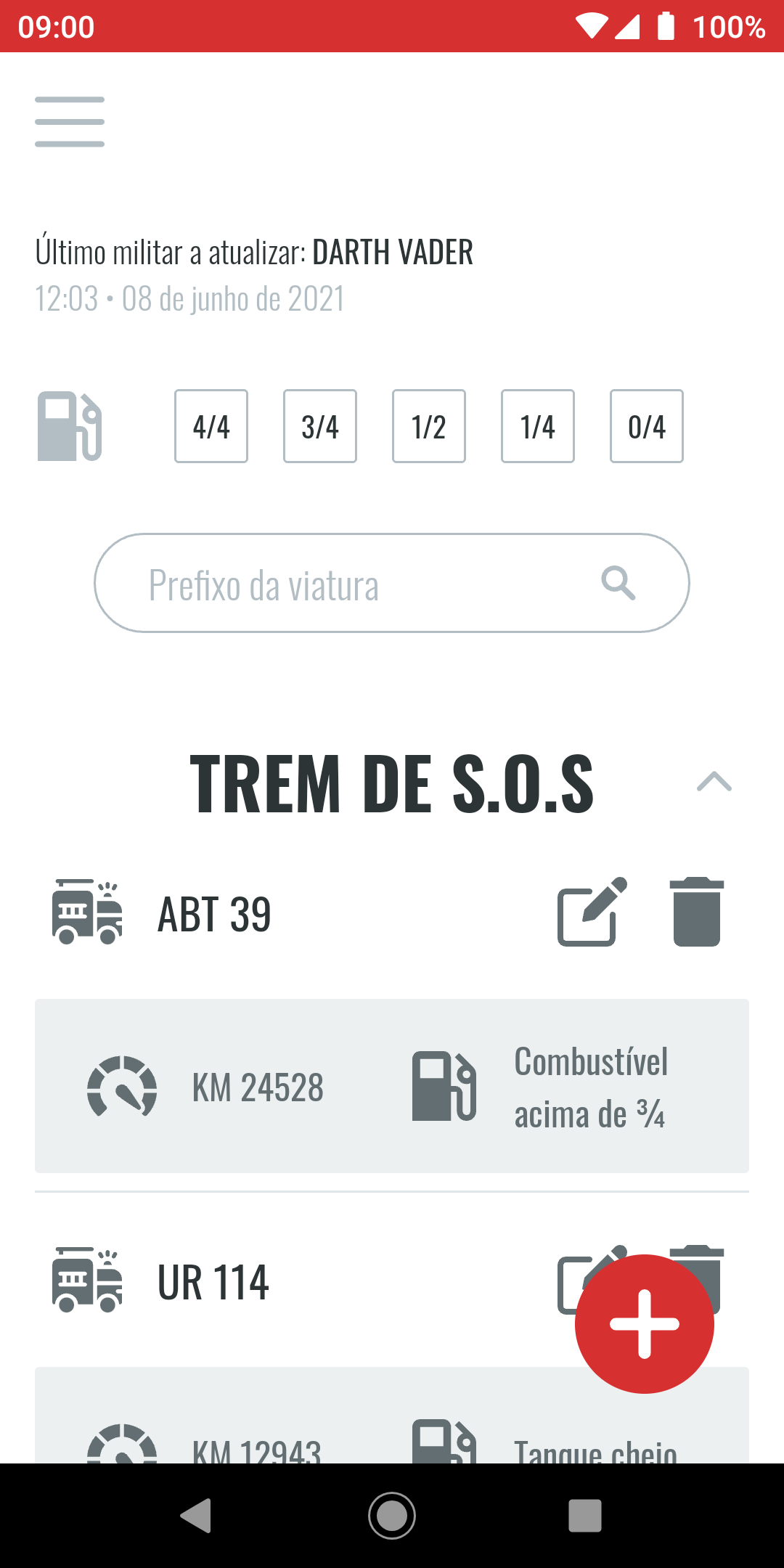This screenshot has width=784, height=1568.
Task: Edit the ABT 39 vehicle
Action: pos(591,912)
